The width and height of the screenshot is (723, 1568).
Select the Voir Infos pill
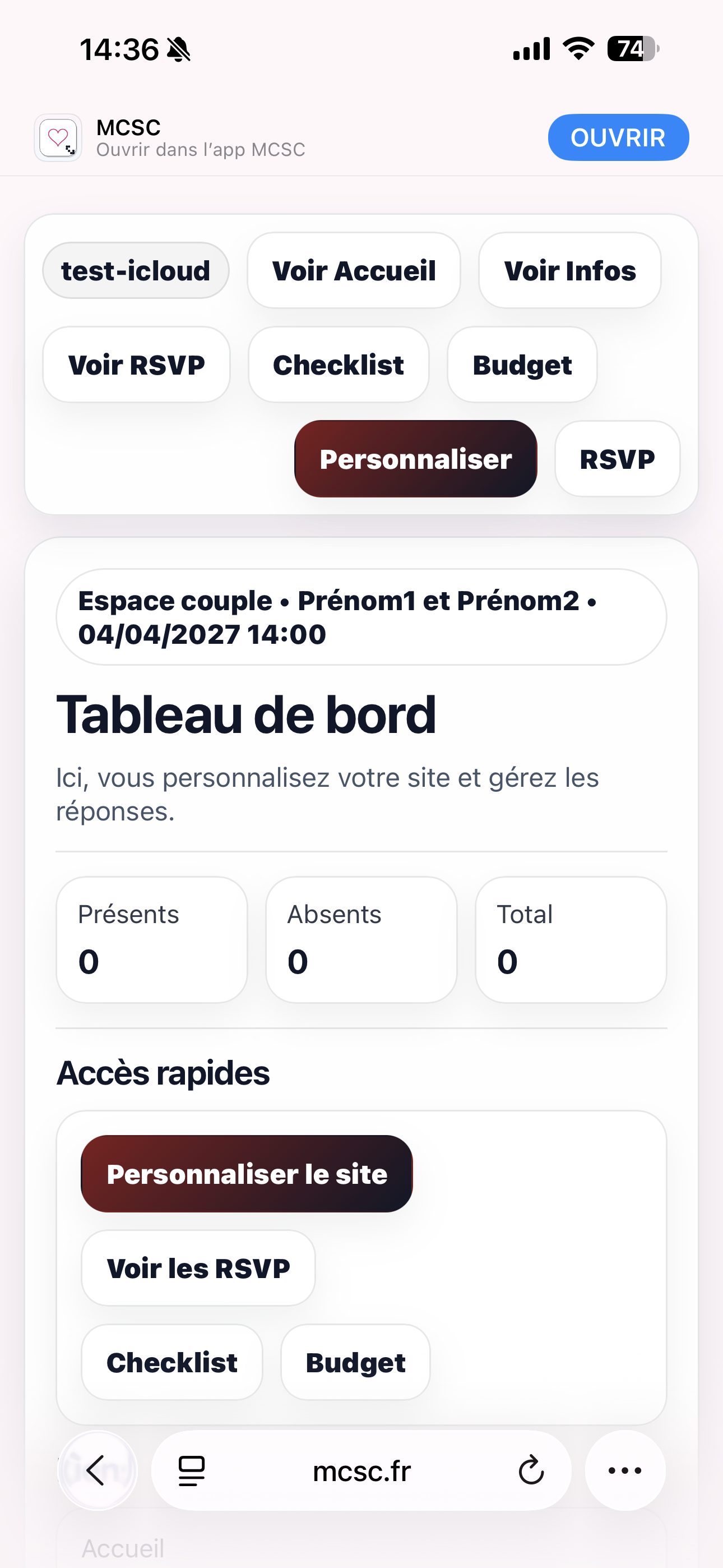(569, 270)
